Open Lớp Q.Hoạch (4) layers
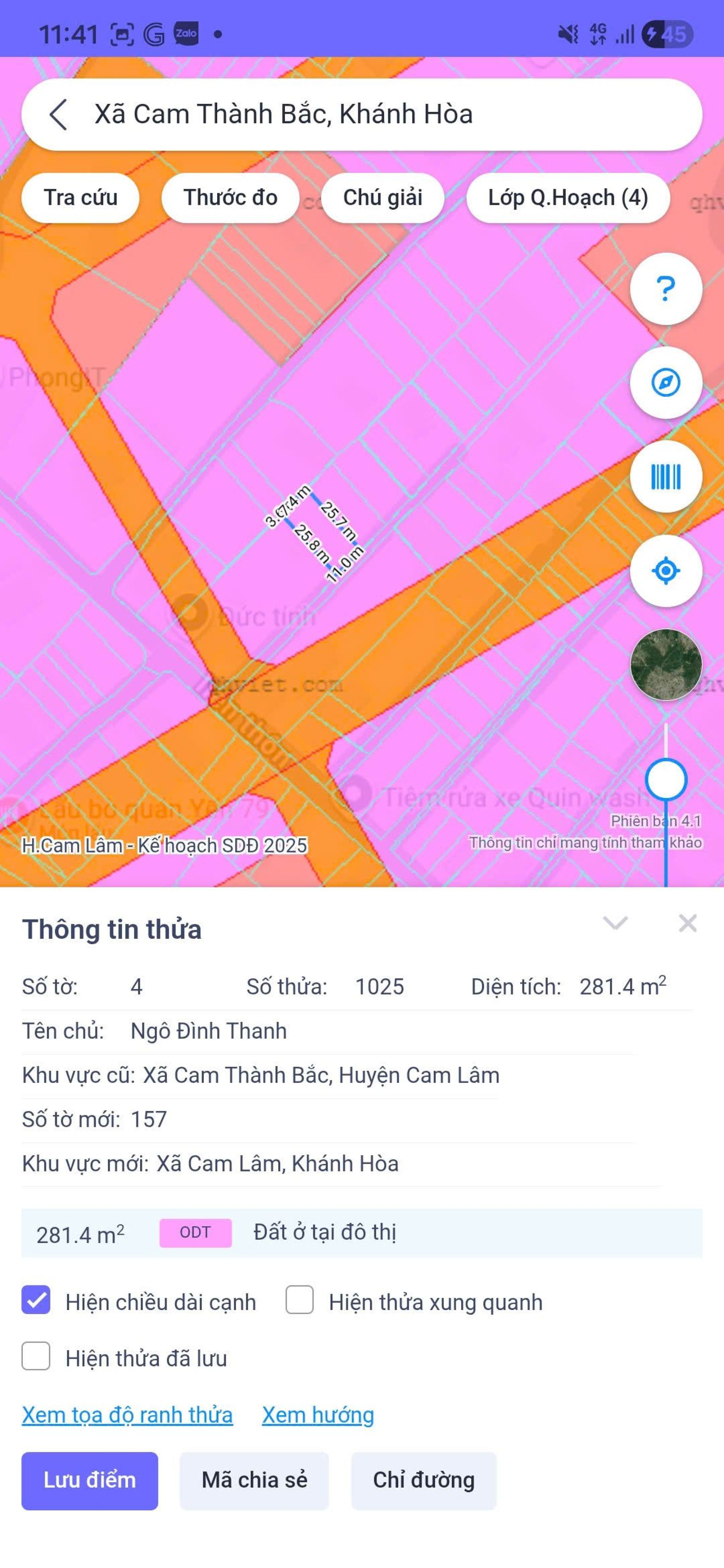724x1568 pixels. pos(568,198)
